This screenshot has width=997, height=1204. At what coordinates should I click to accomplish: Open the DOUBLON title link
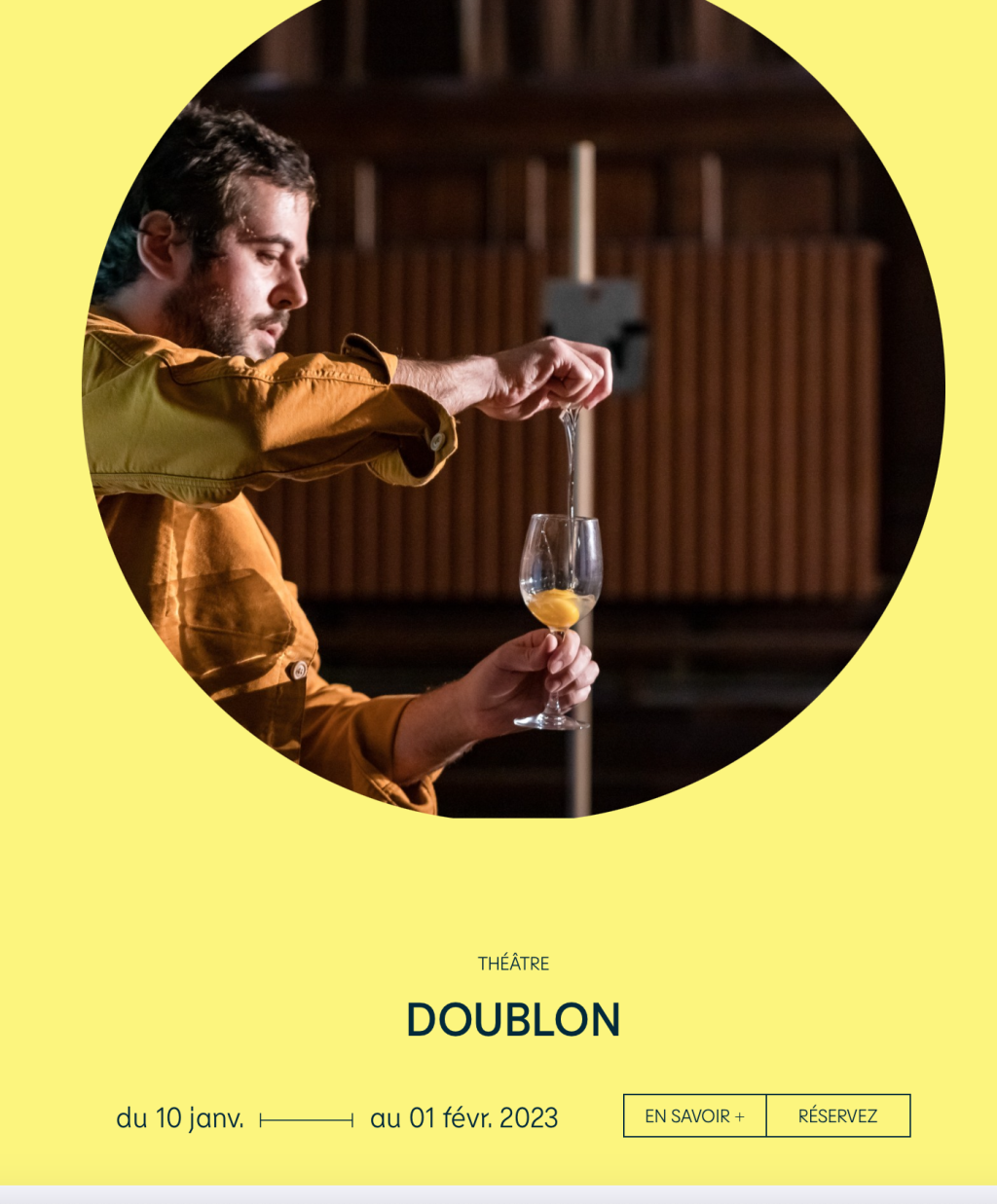point(513,1020)
